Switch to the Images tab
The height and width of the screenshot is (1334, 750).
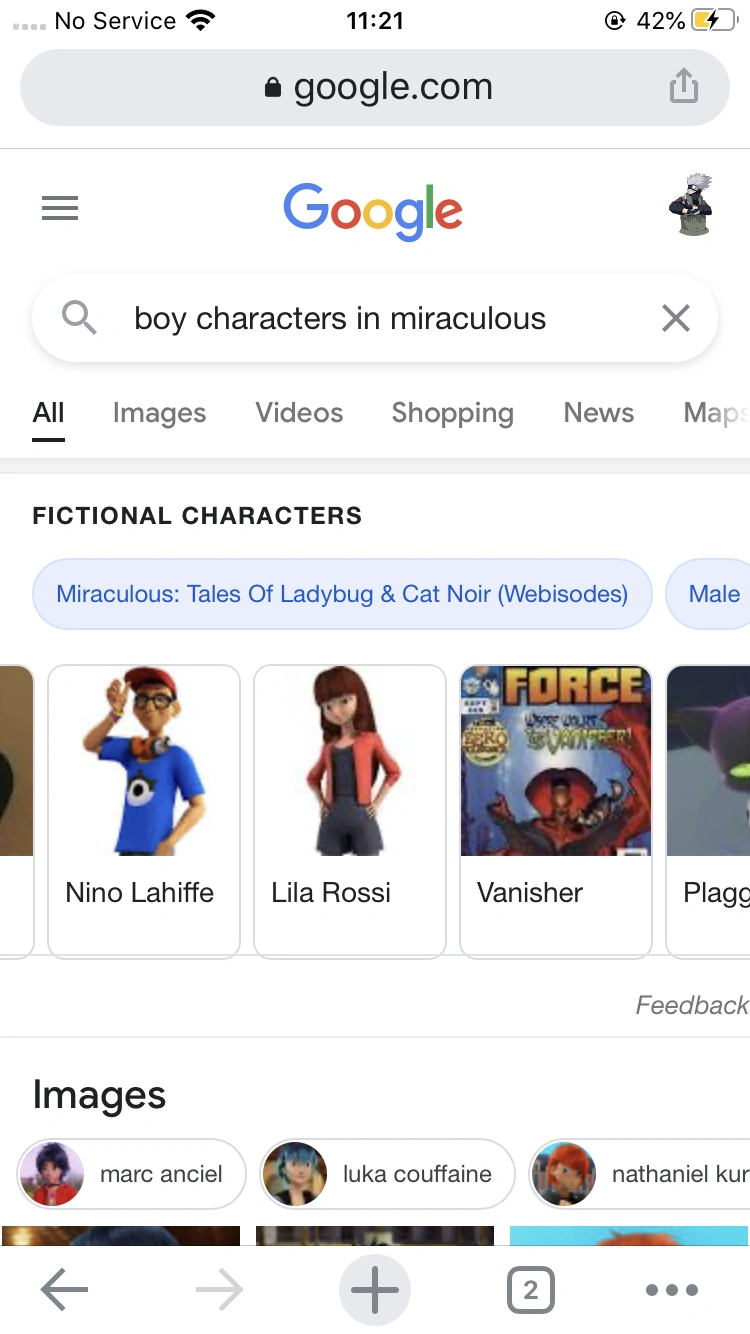point(159,413)
